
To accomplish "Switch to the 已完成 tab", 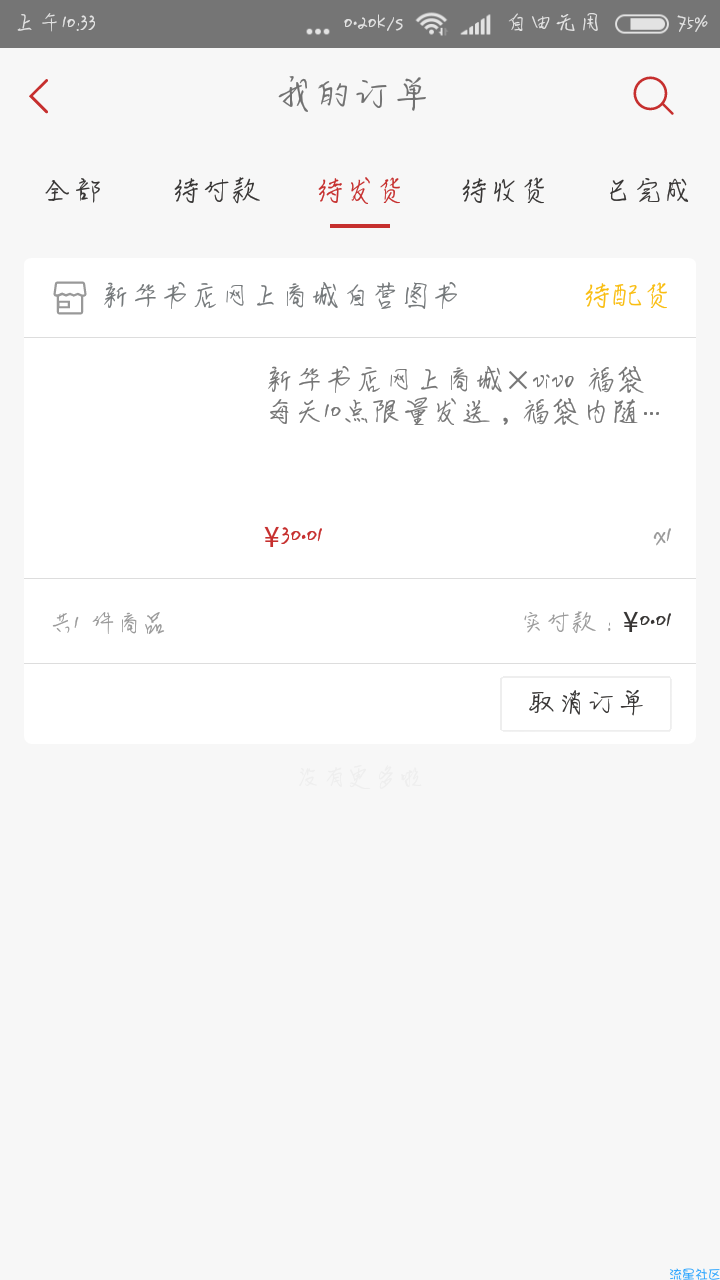I will coord(649,190).
